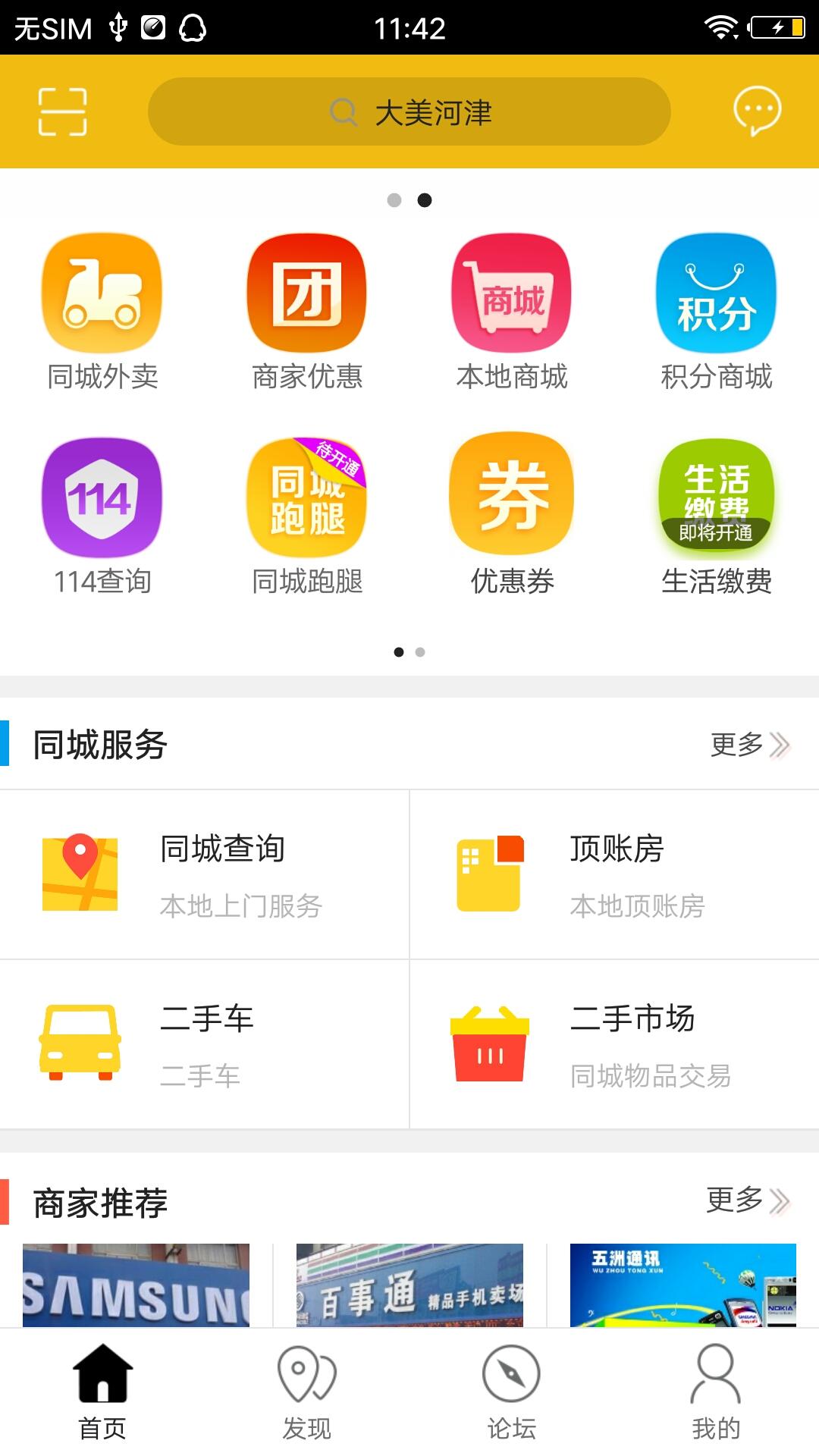The width and height of the screenshot is (819, 1456).
Task: View more in 同城服务 section
Action: click(749, 745)
